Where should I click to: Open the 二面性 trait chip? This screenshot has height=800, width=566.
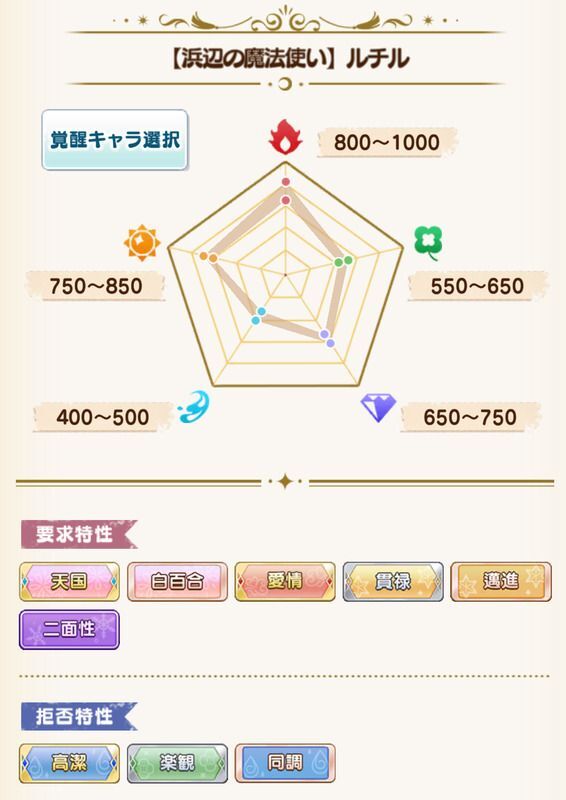69,630
